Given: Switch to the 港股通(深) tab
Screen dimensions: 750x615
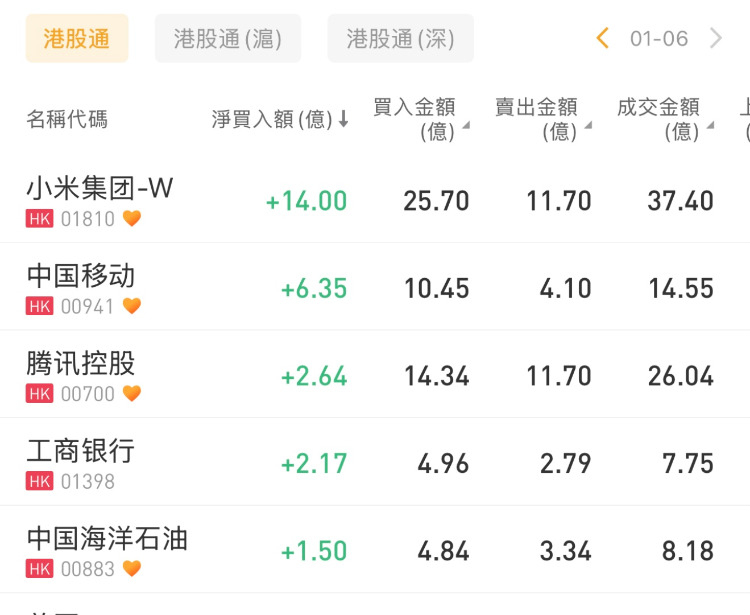Looking at the screenshot, I should tap(400, 39).
